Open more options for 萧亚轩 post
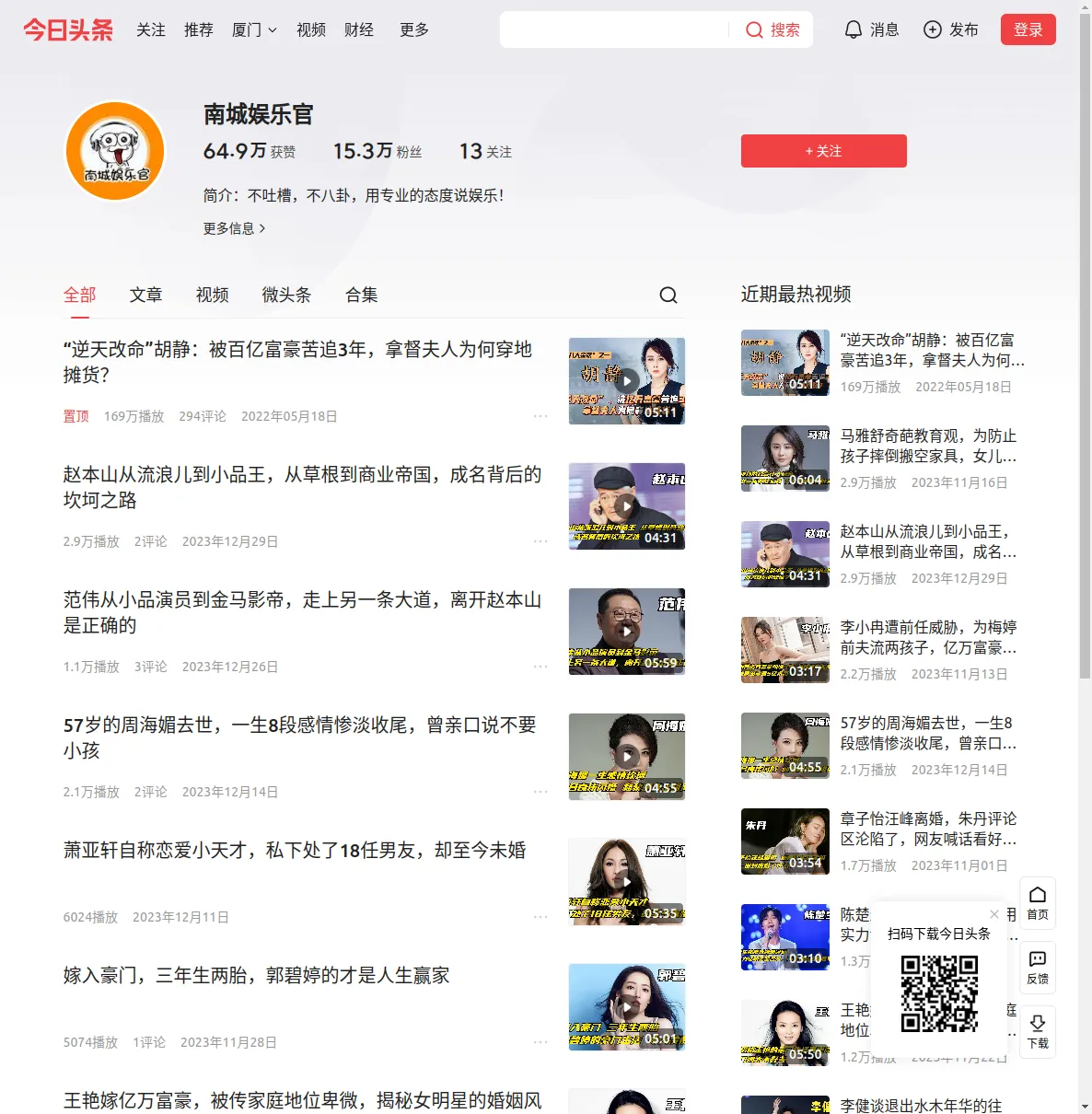Screen dimensions: 1092x1114 coord(540,916)
